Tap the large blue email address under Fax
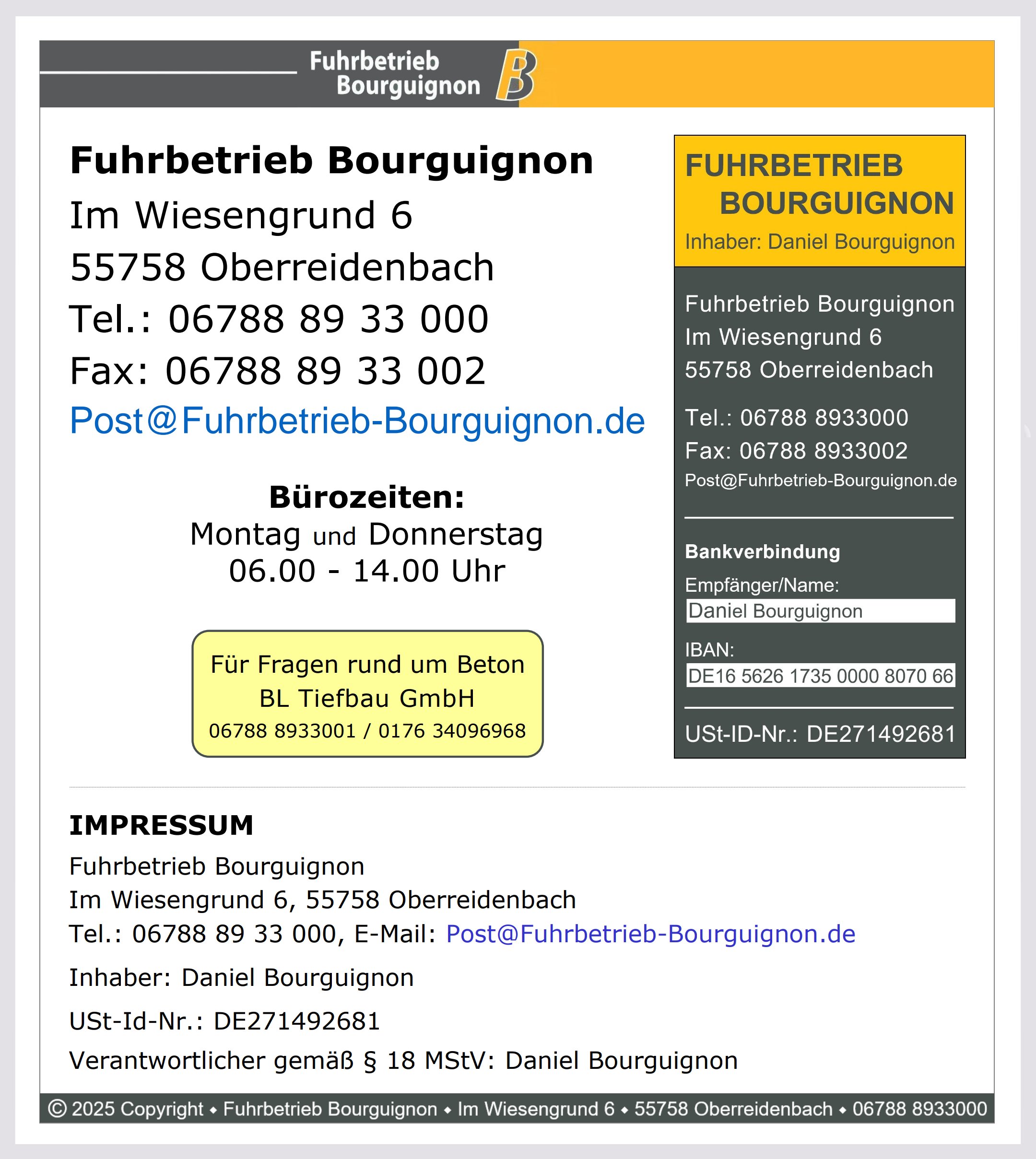1036x1159 pixels. [357, 421]
